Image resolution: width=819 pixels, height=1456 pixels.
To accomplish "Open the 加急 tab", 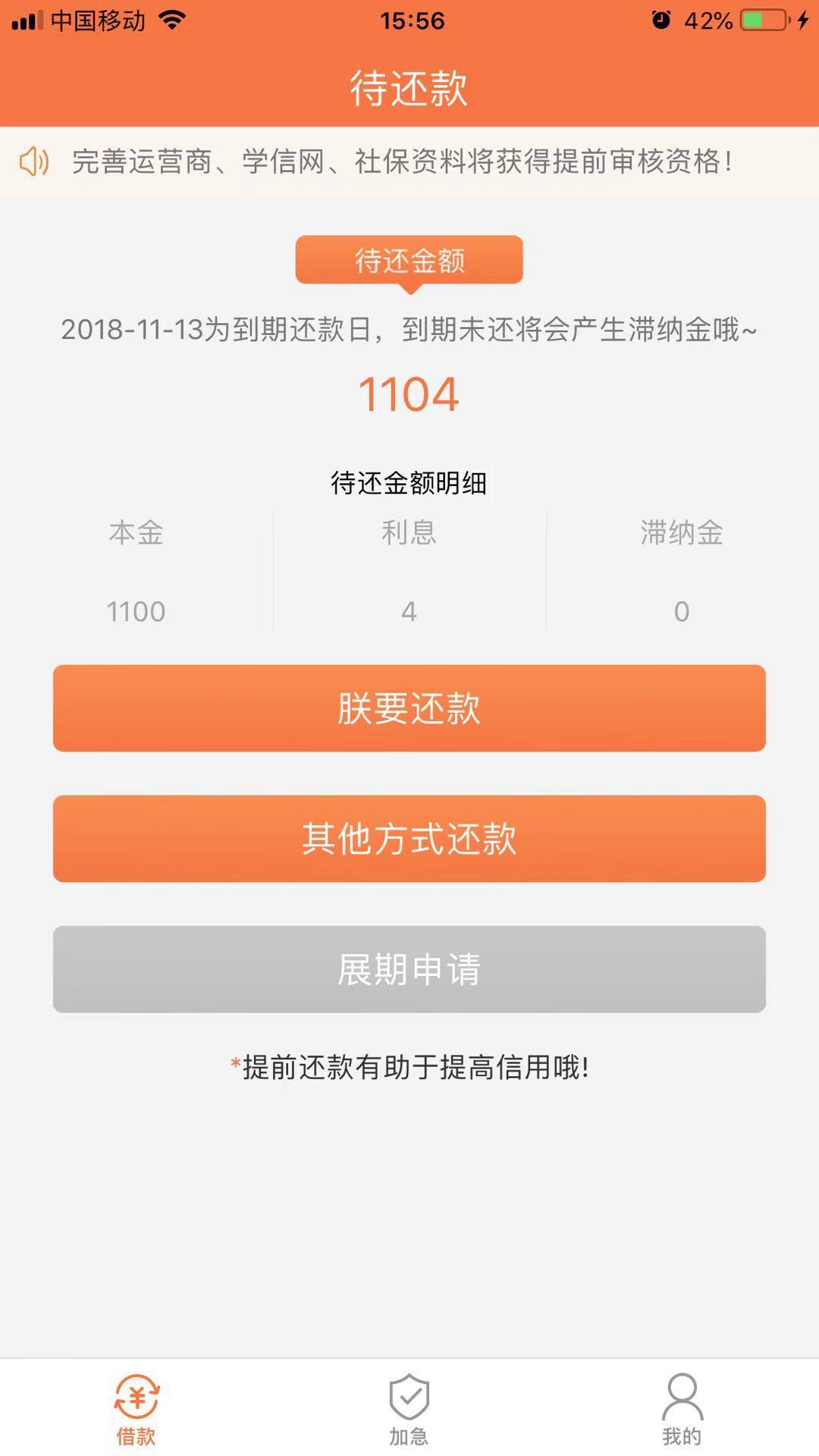I will 409,1409.
